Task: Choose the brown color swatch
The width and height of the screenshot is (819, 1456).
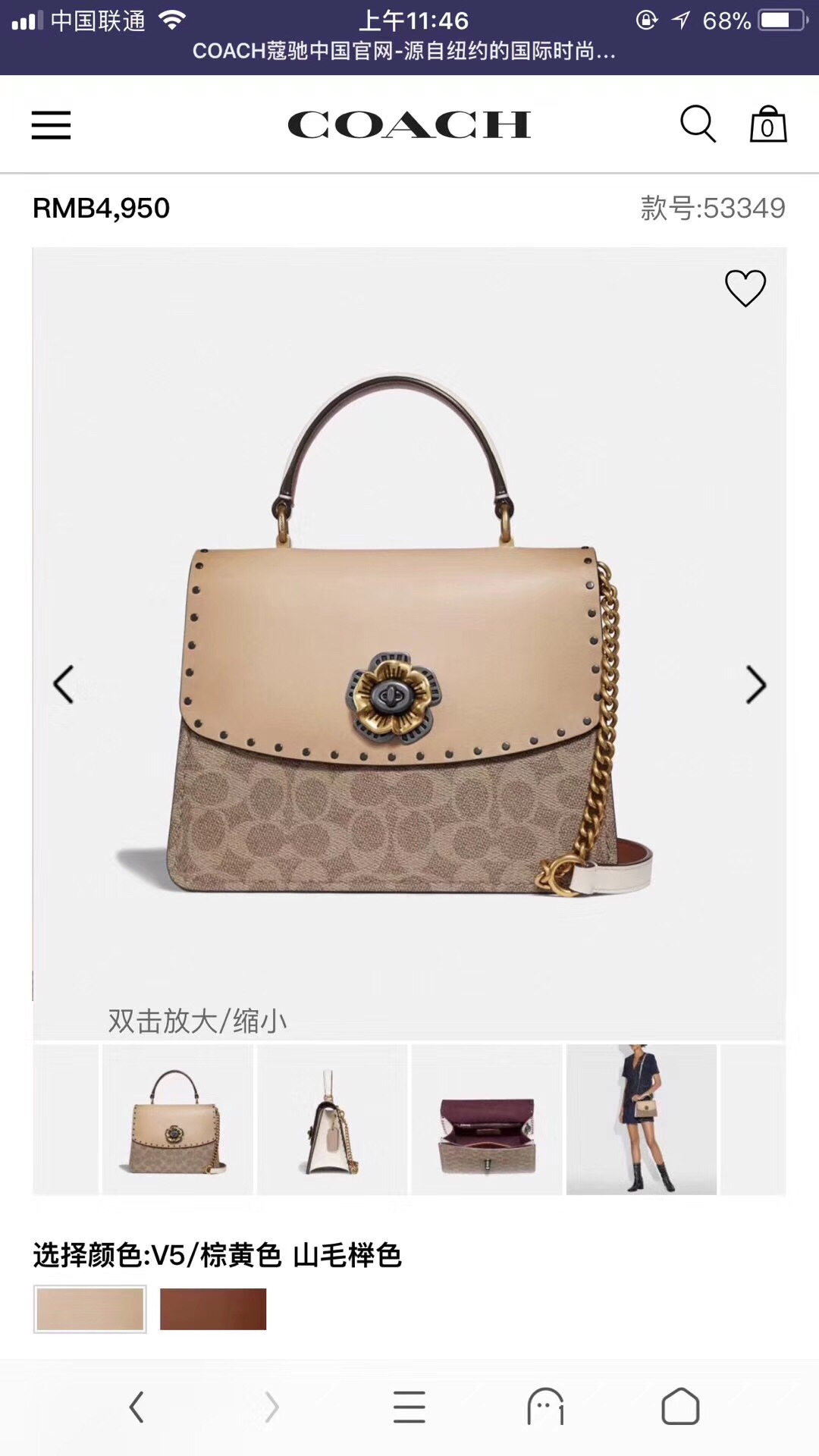Action: (213, 1309)
